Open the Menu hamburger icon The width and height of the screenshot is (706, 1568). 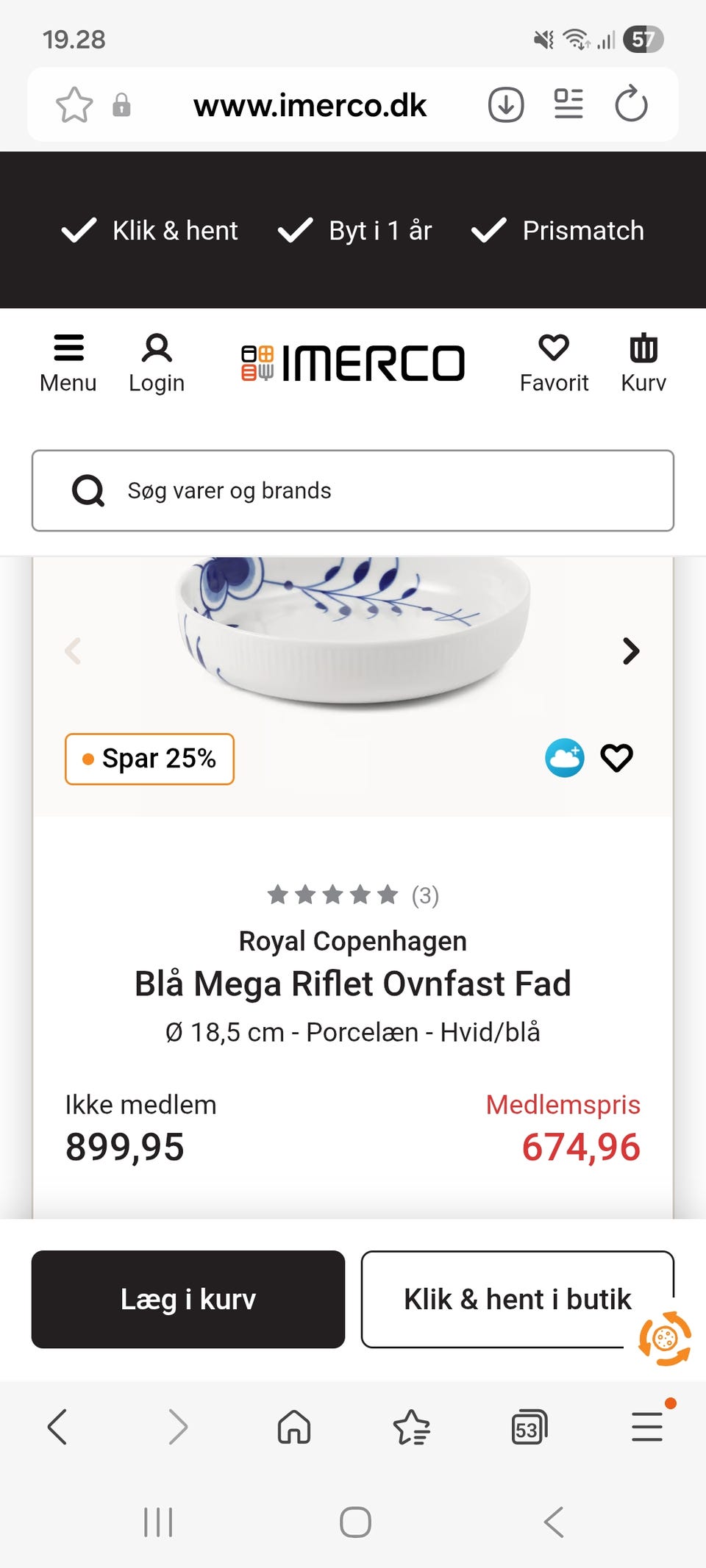pos(68,360)
